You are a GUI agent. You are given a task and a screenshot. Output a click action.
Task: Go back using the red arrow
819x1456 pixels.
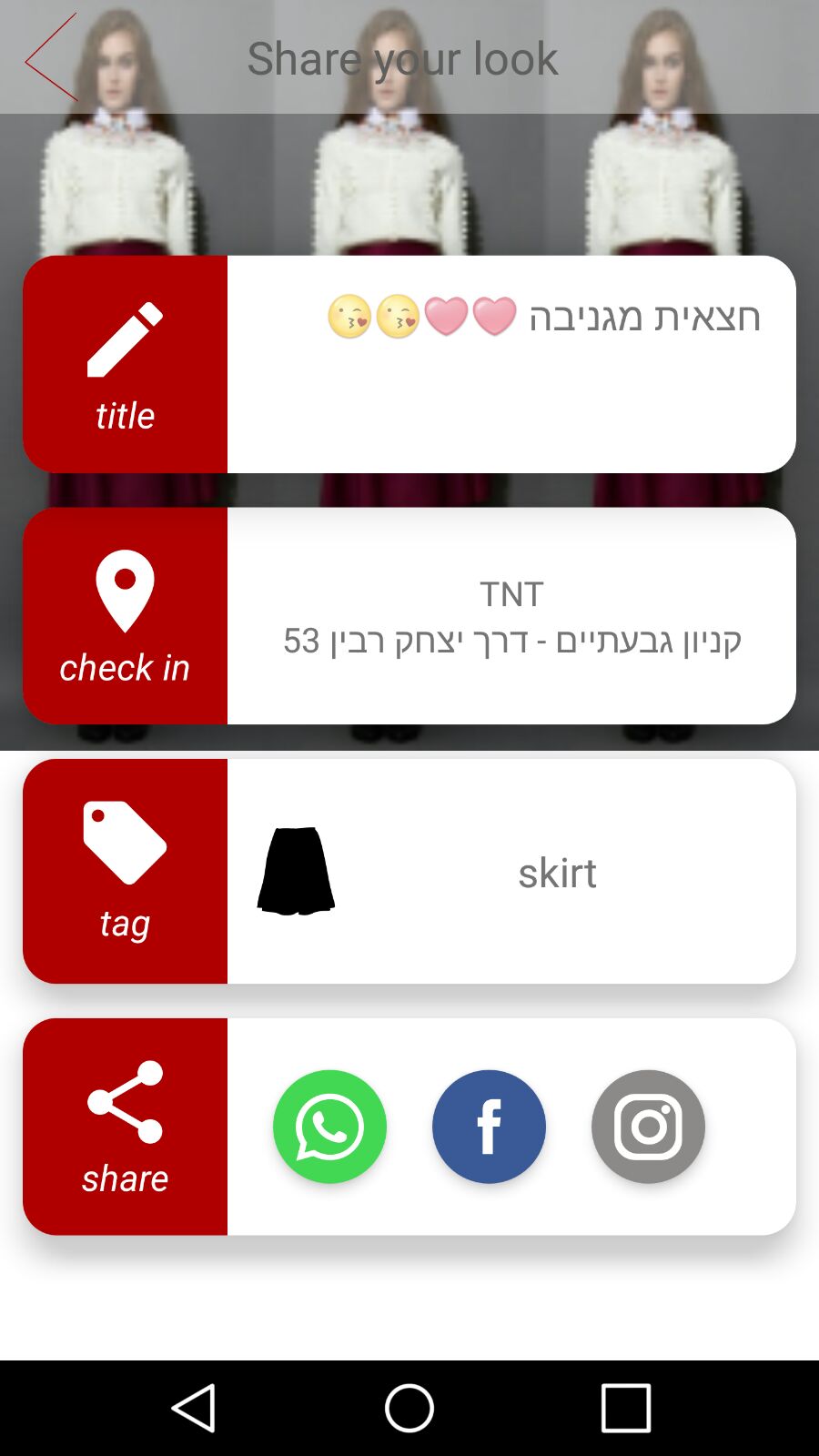(x=52, y=57)
